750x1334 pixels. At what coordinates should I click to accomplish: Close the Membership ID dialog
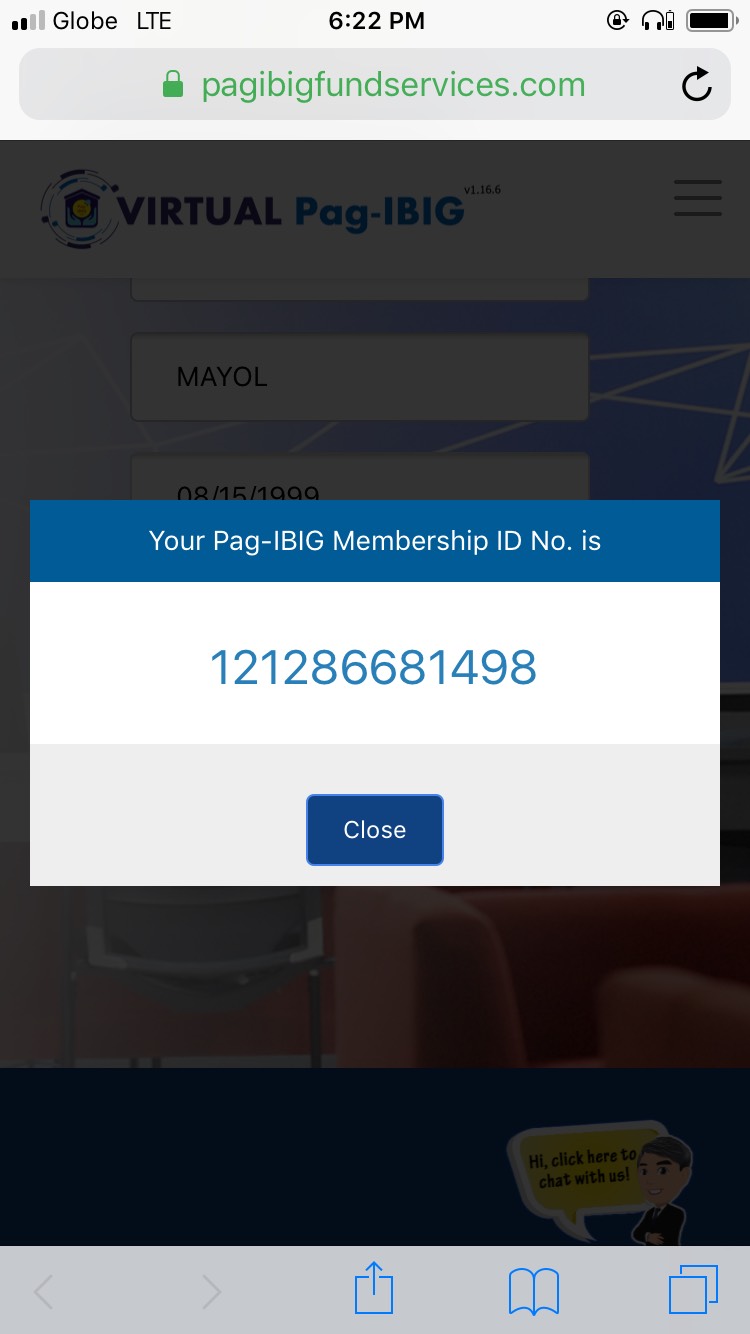point(374,830)
